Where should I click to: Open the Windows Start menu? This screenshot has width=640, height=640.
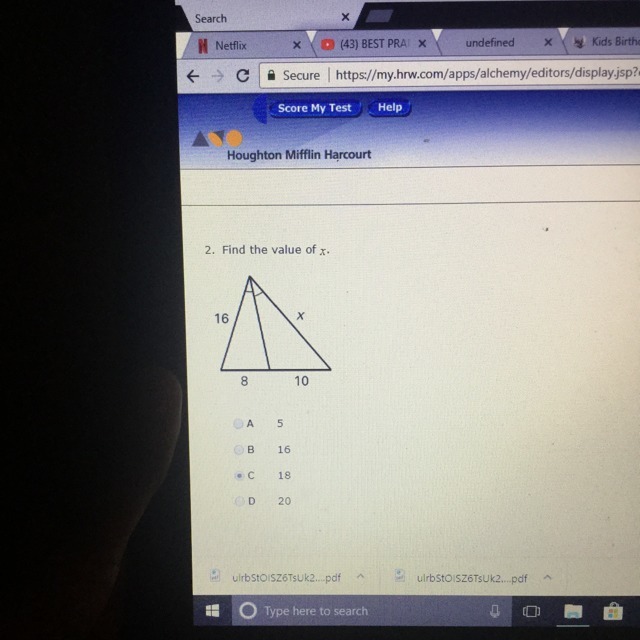click(214, 610)
